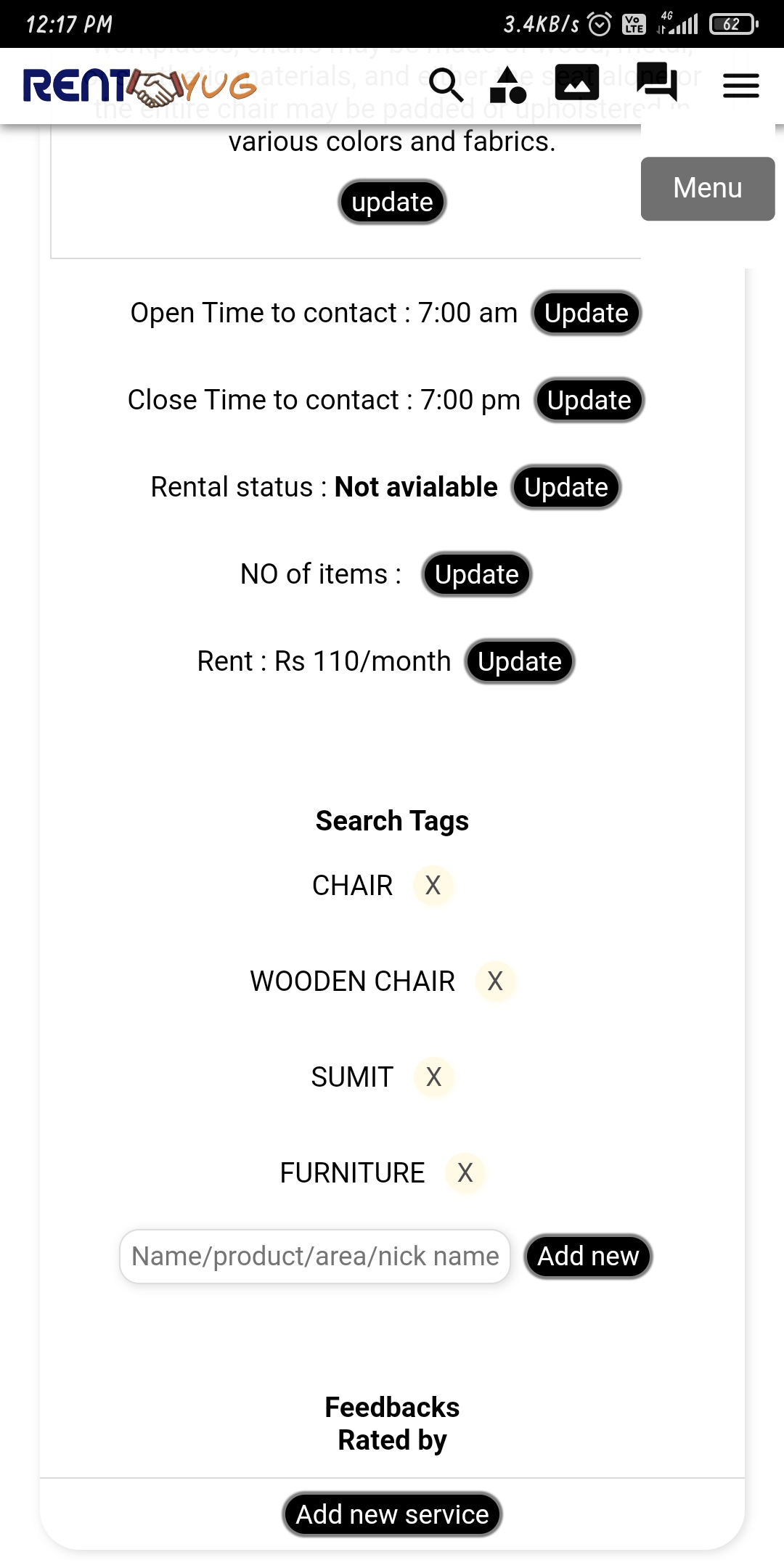
Task: Open the search icon in header
Action: [446, 86]
